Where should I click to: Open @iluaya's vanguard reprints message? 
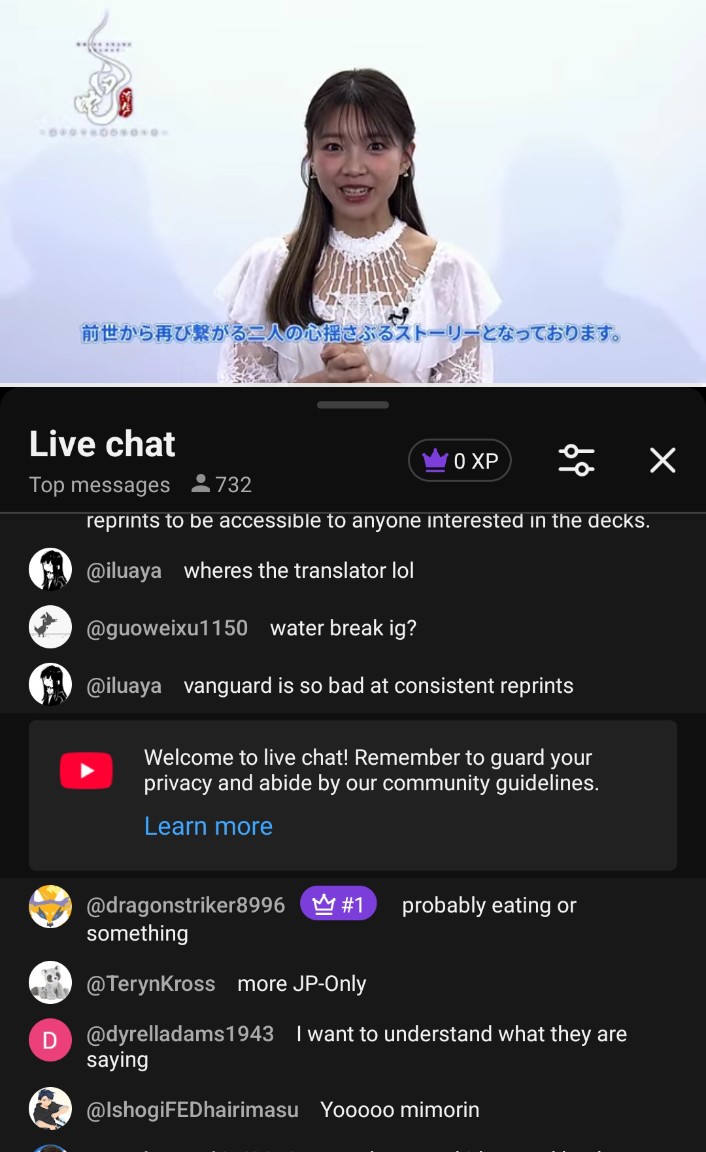point(378,686)
